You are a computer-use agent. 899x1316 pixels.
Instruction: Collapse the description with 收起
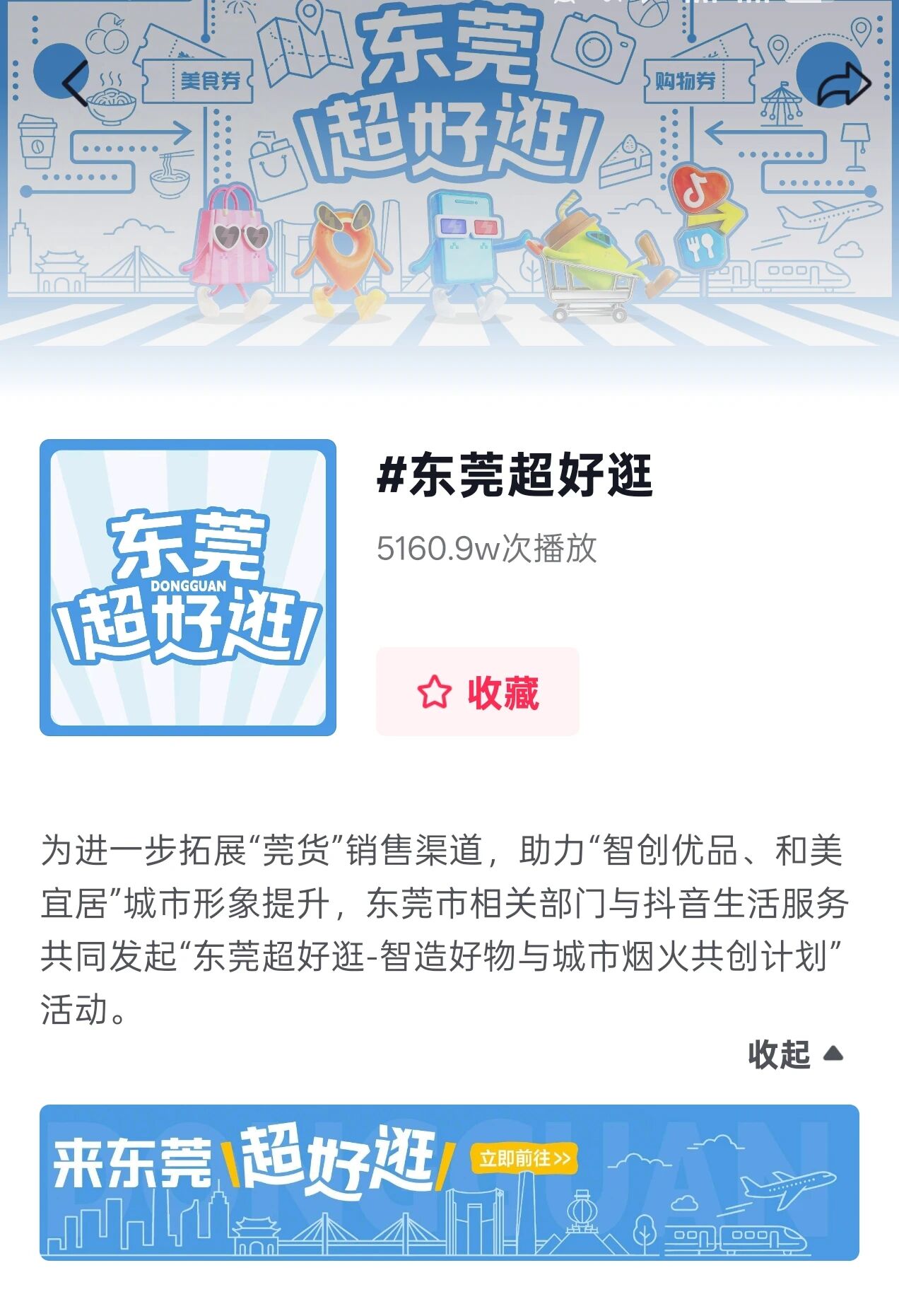coord(794,1054)
